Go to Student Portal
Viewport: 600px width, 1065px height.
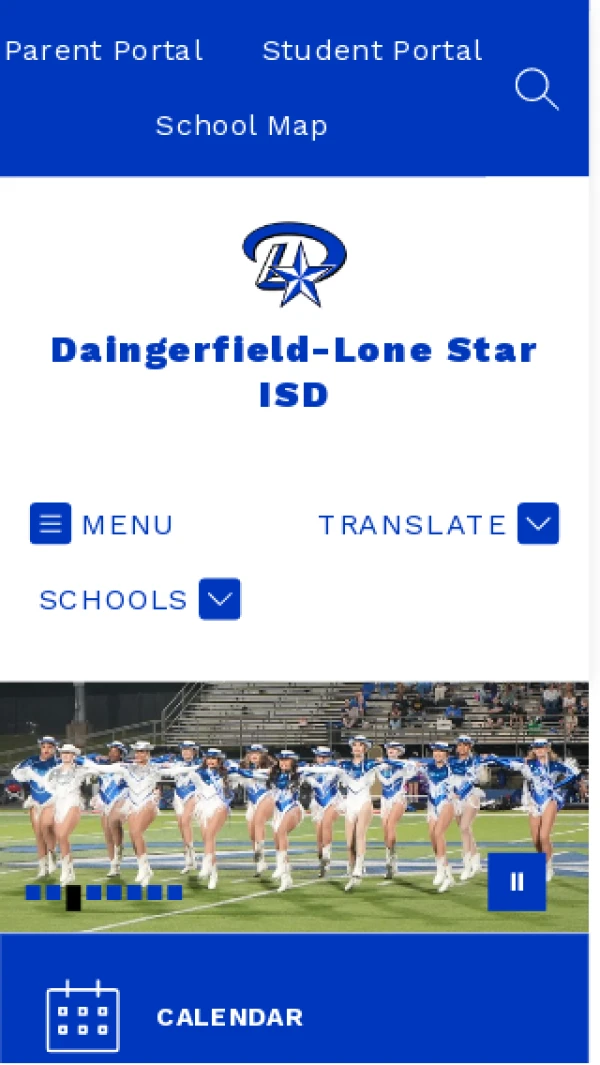pos(372,51)
